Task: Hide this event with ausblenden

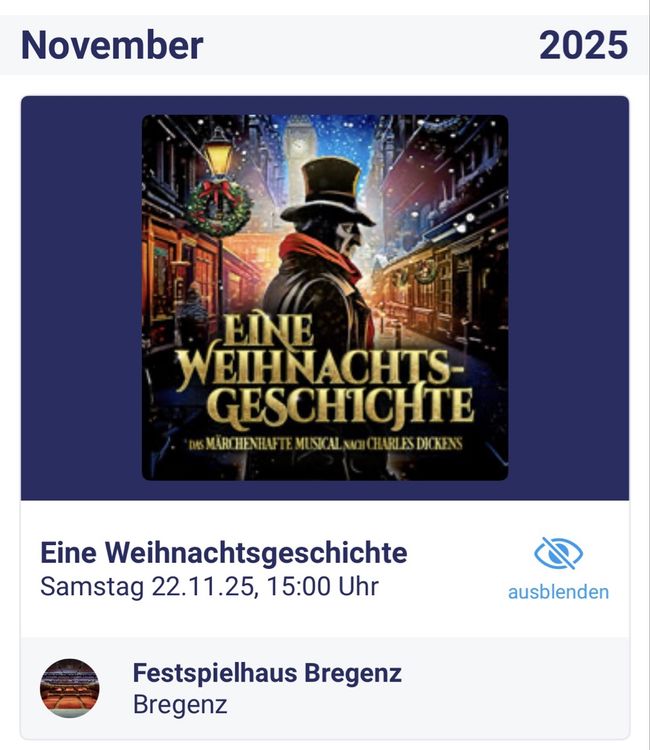Action: coord(558,568)
